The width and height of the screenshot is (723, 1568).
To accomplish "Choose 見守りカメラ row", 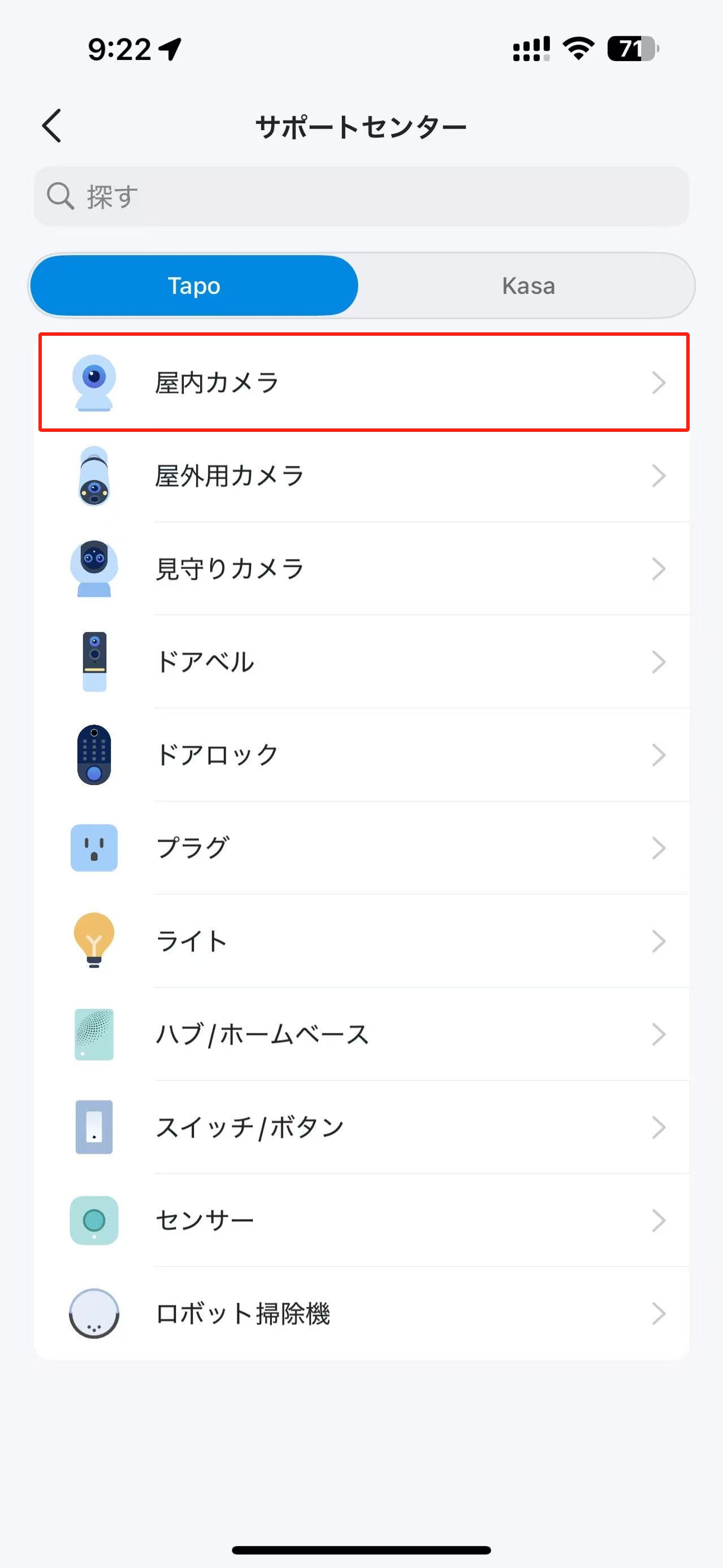I will point(362,569).
